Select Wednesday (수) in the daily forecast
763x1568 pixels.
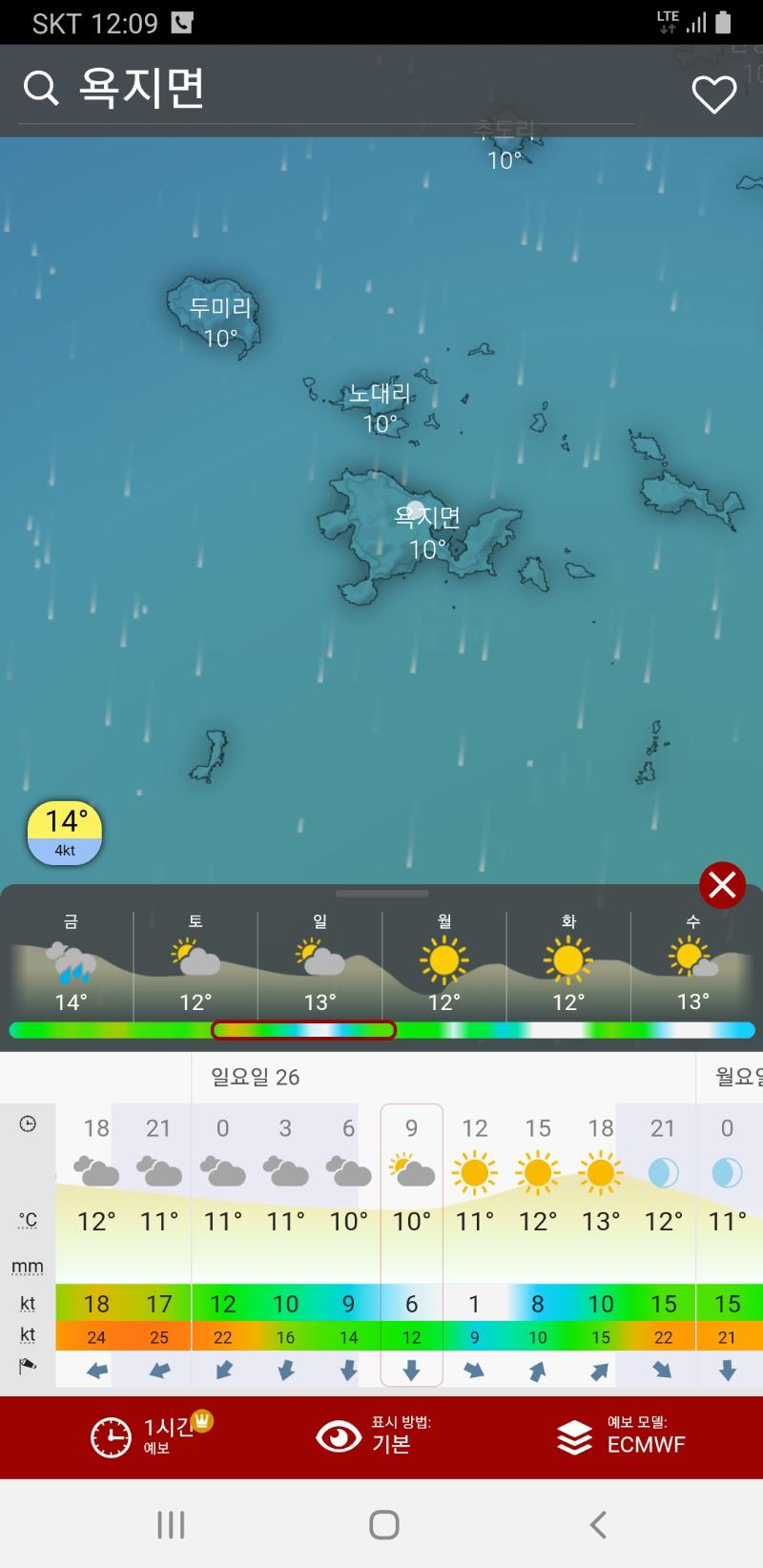click(x=693, y=965)
